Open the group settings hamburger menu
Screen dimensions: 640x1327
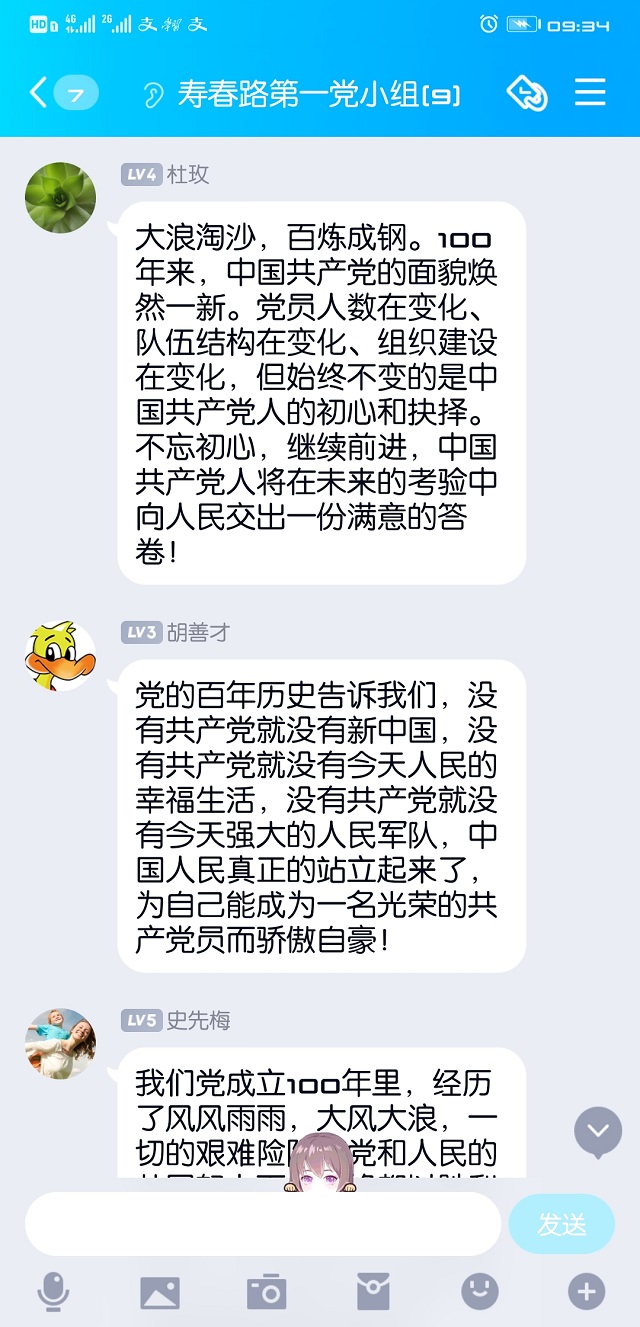[x=590, y=93]
